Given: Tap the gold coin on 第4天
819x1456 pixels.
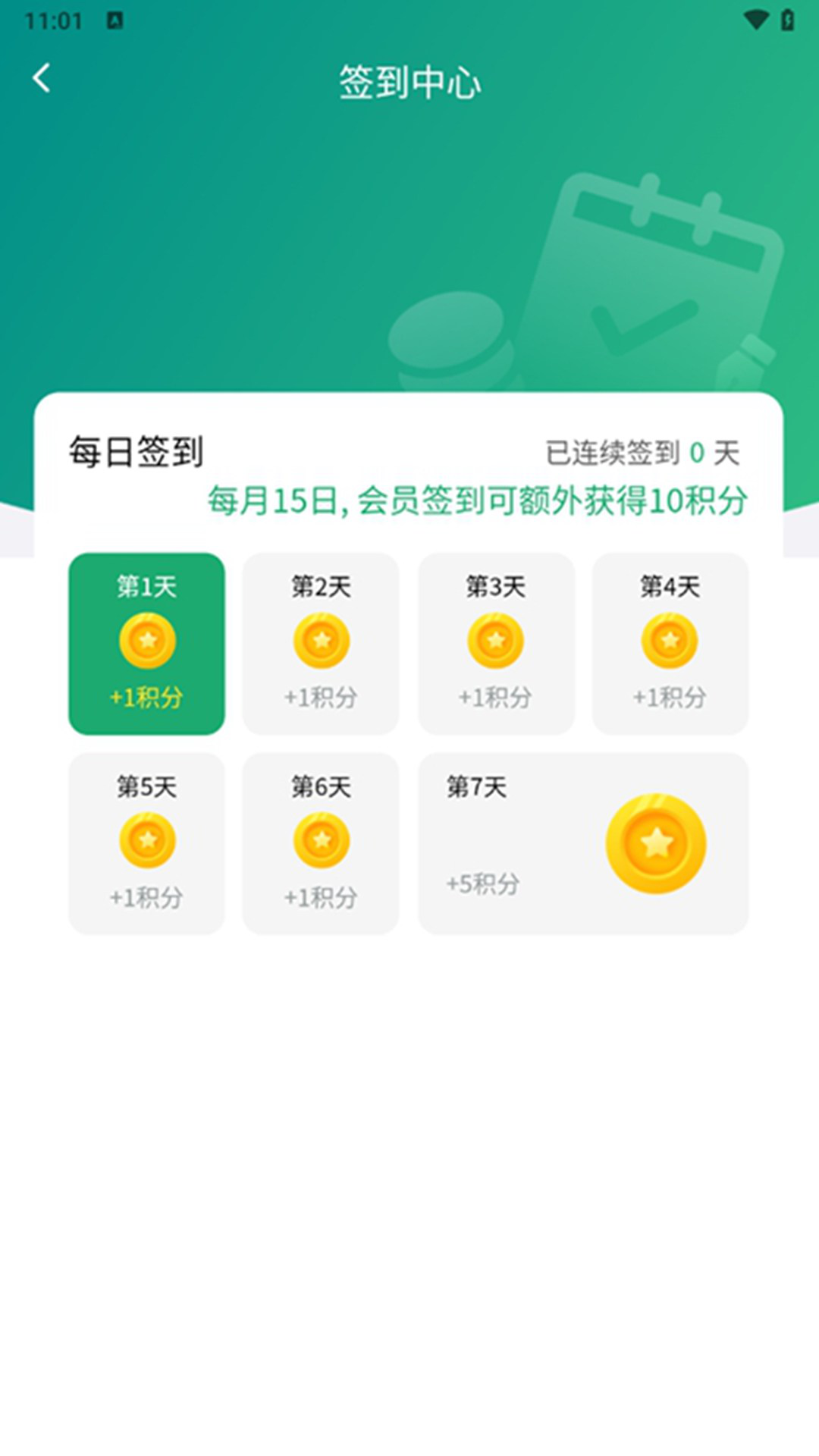Looking at the screenshot, I should (x=670, y=641).
